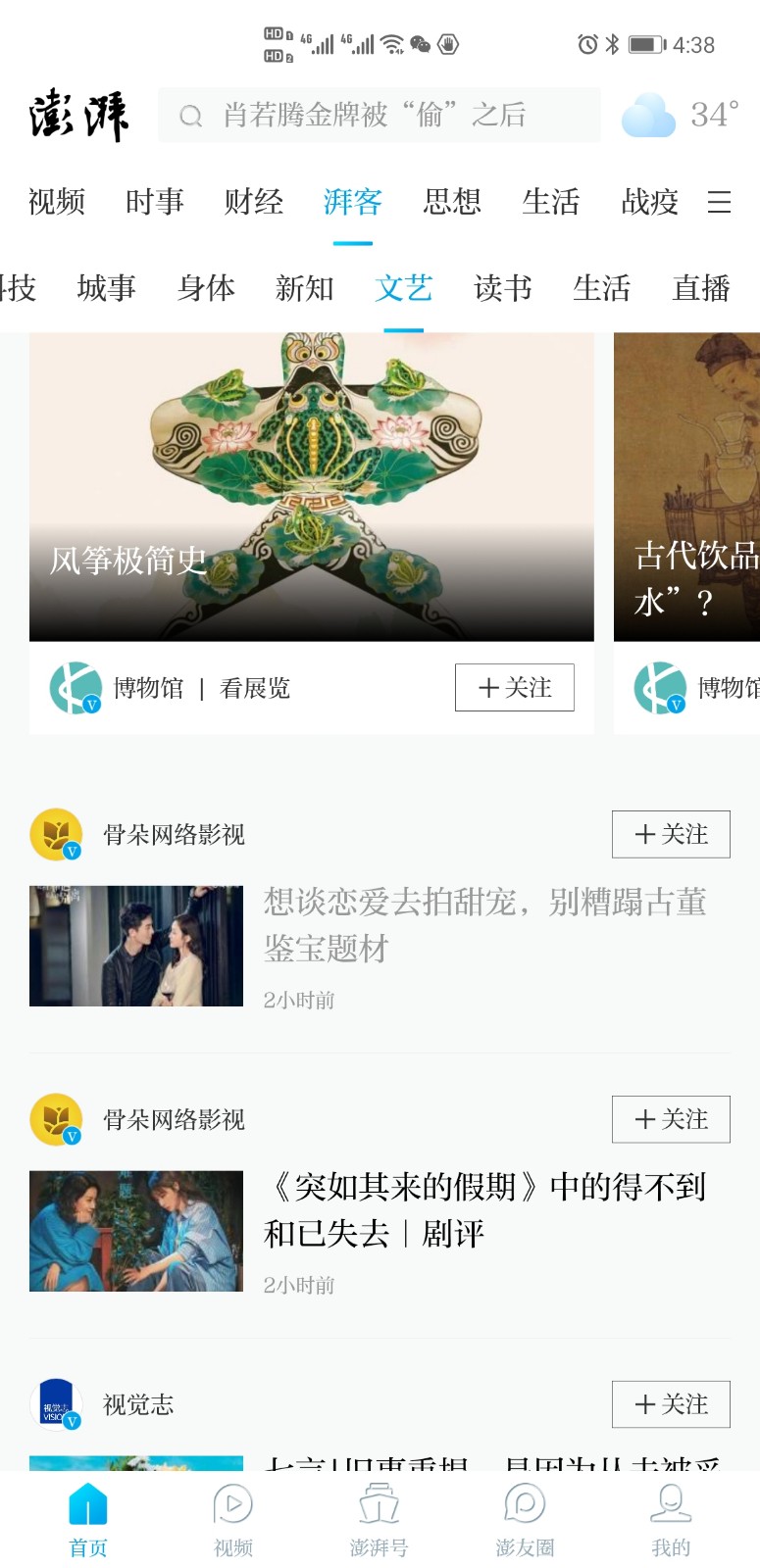This screenshot has height=1568, width=760.
Task: Open the 我的 profile tab
Action: click(671, 1521)
